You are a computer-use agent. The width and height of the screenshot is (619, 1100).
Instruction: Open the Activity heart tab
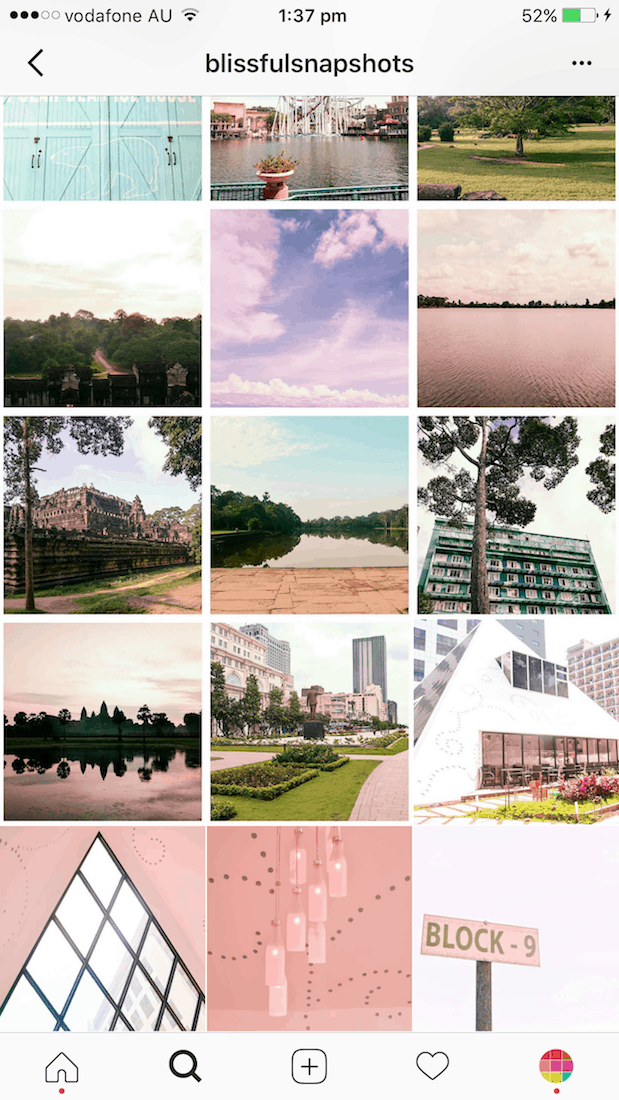pyautogui.click(x=432, y=1067)
